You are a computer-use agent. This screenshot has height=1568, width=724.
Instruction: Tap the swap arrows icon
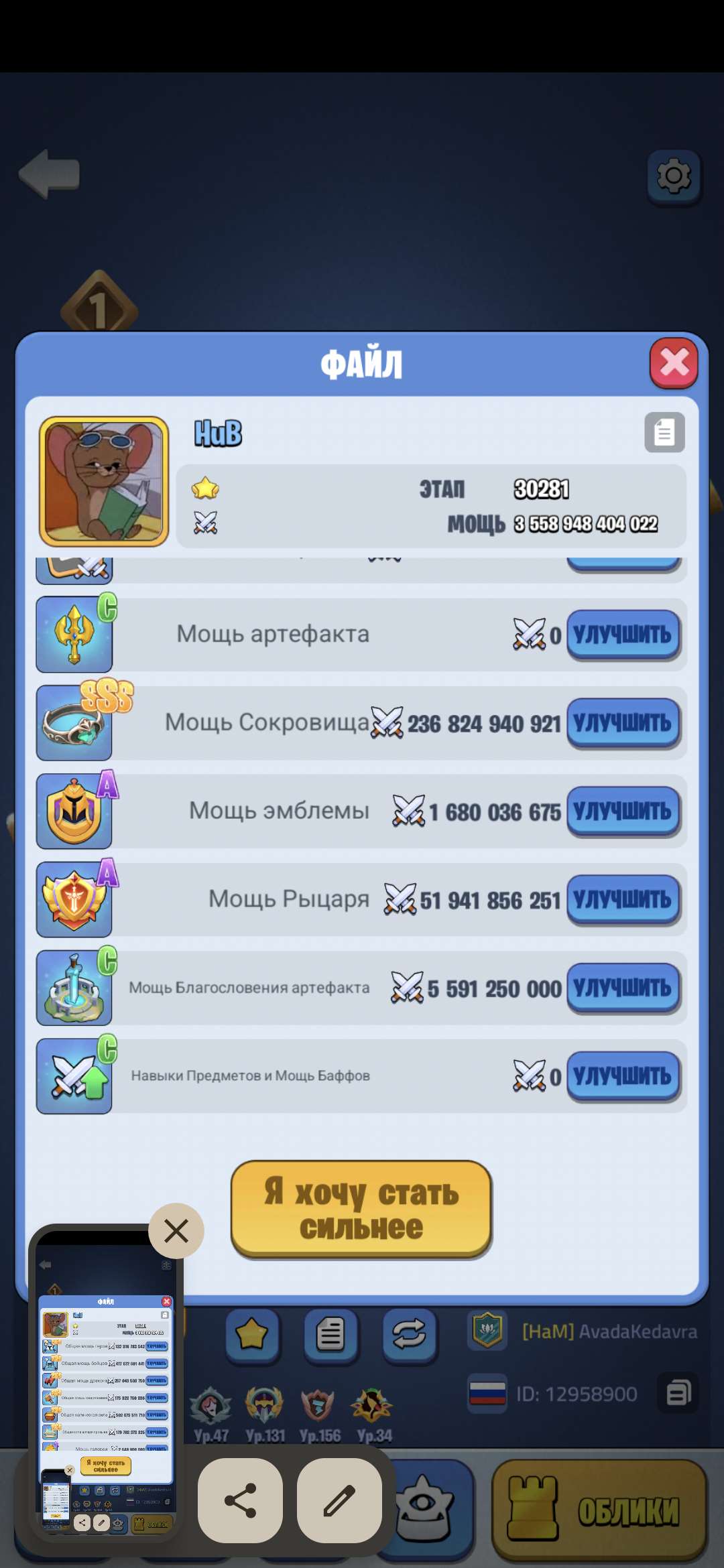coord(409,1335)
